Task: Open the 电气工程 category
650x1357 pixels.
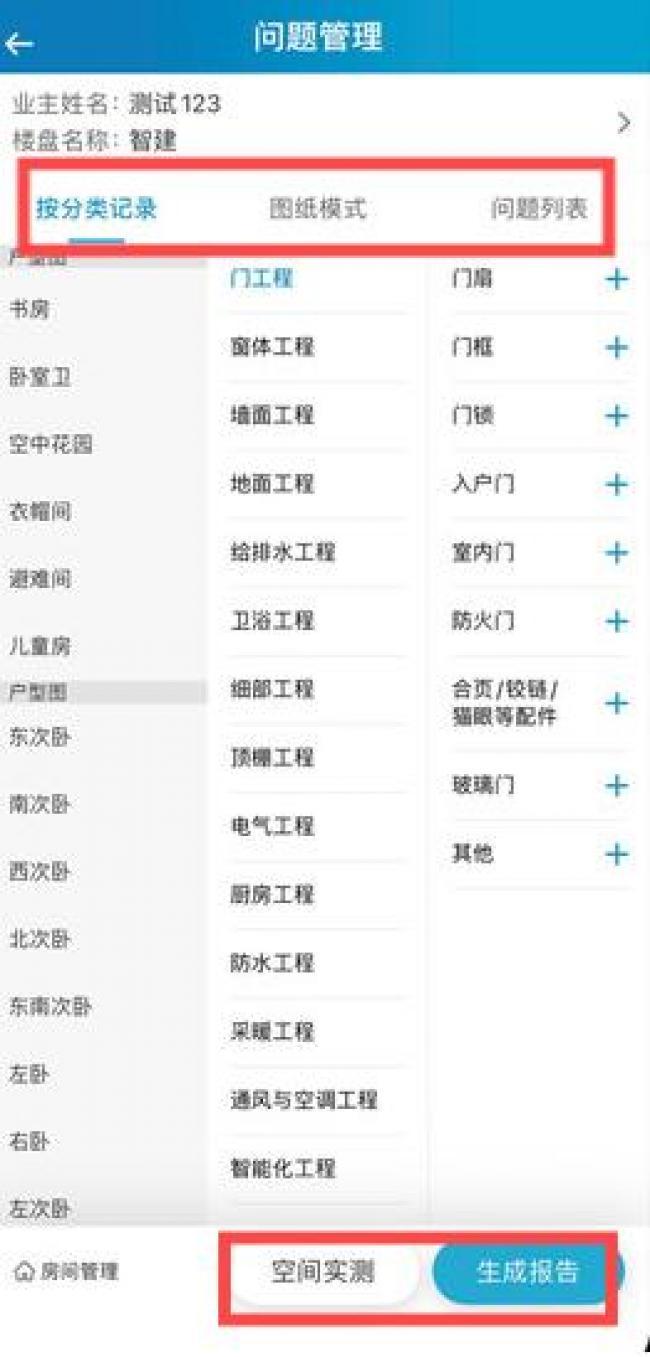Action: coord(273,826)
